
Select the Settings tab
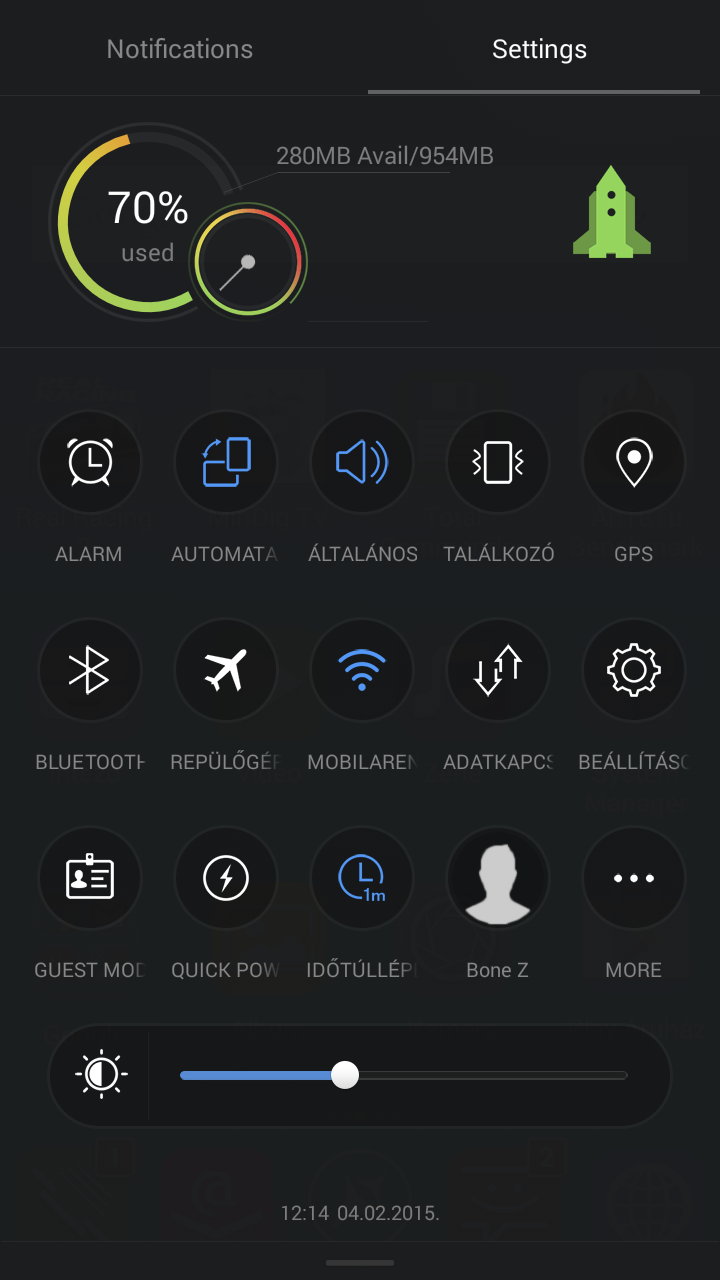[539, 49]
